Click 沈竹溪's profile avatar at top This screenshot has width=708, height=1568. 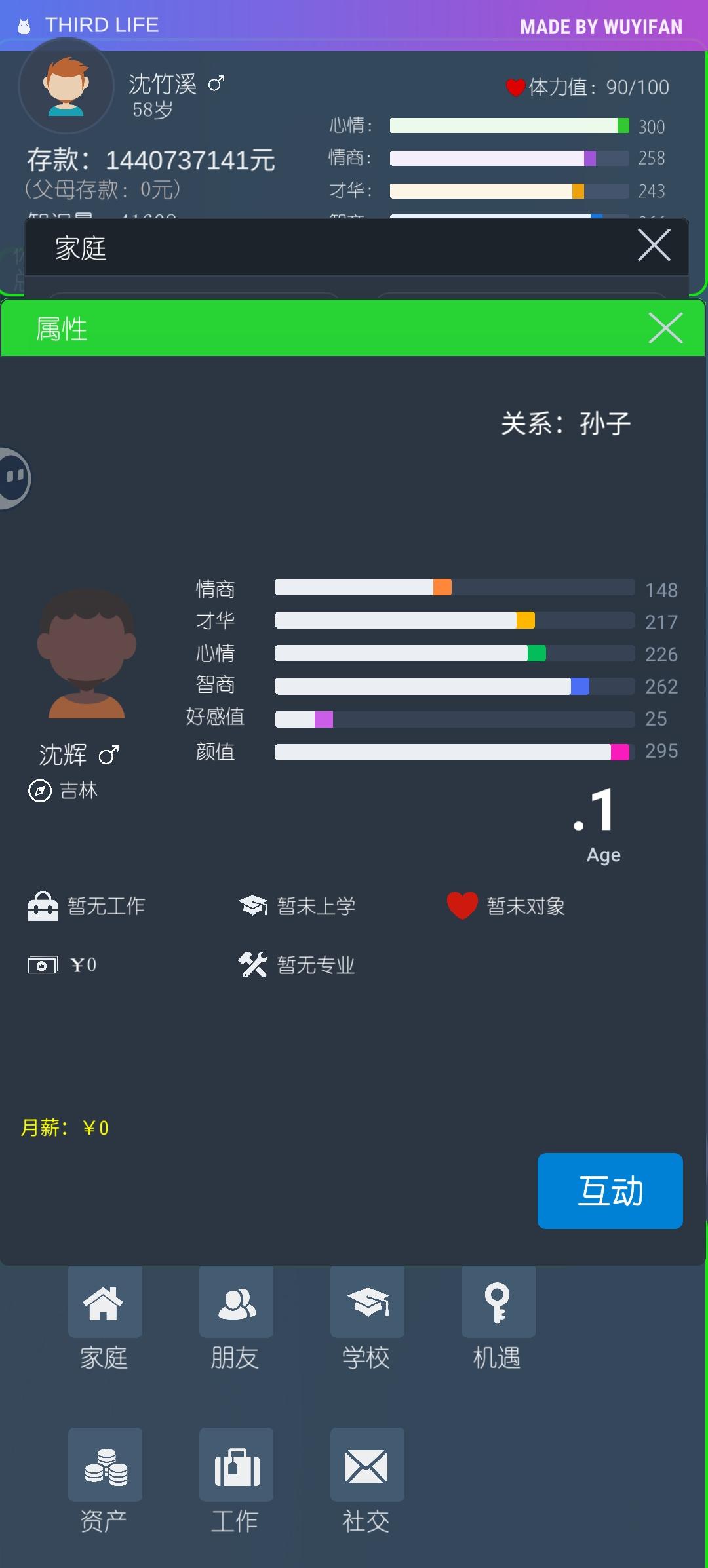tap(66, 87)
